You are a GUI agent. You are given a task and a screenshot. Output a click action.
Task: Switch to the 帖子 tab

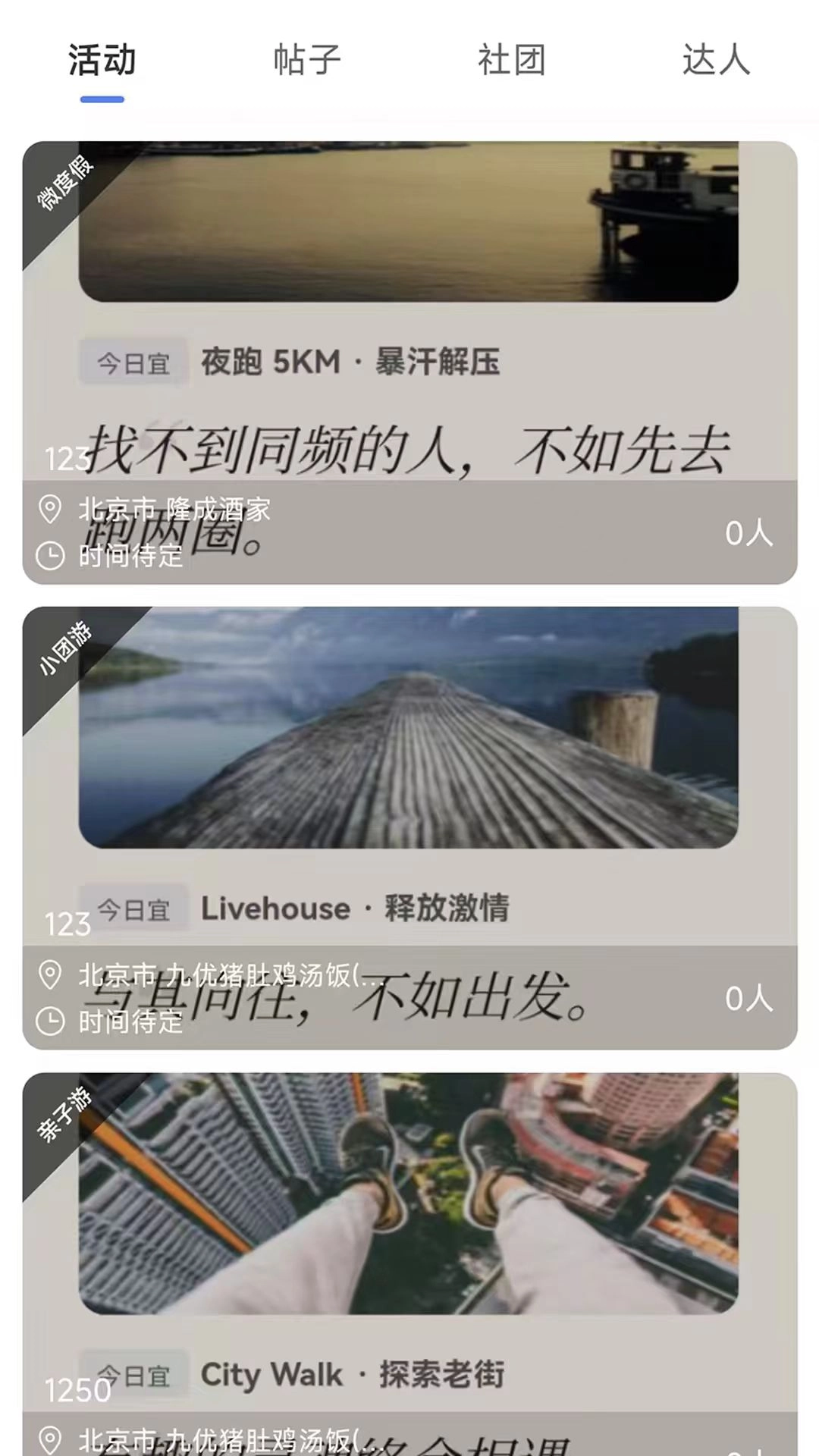(307, 62)
